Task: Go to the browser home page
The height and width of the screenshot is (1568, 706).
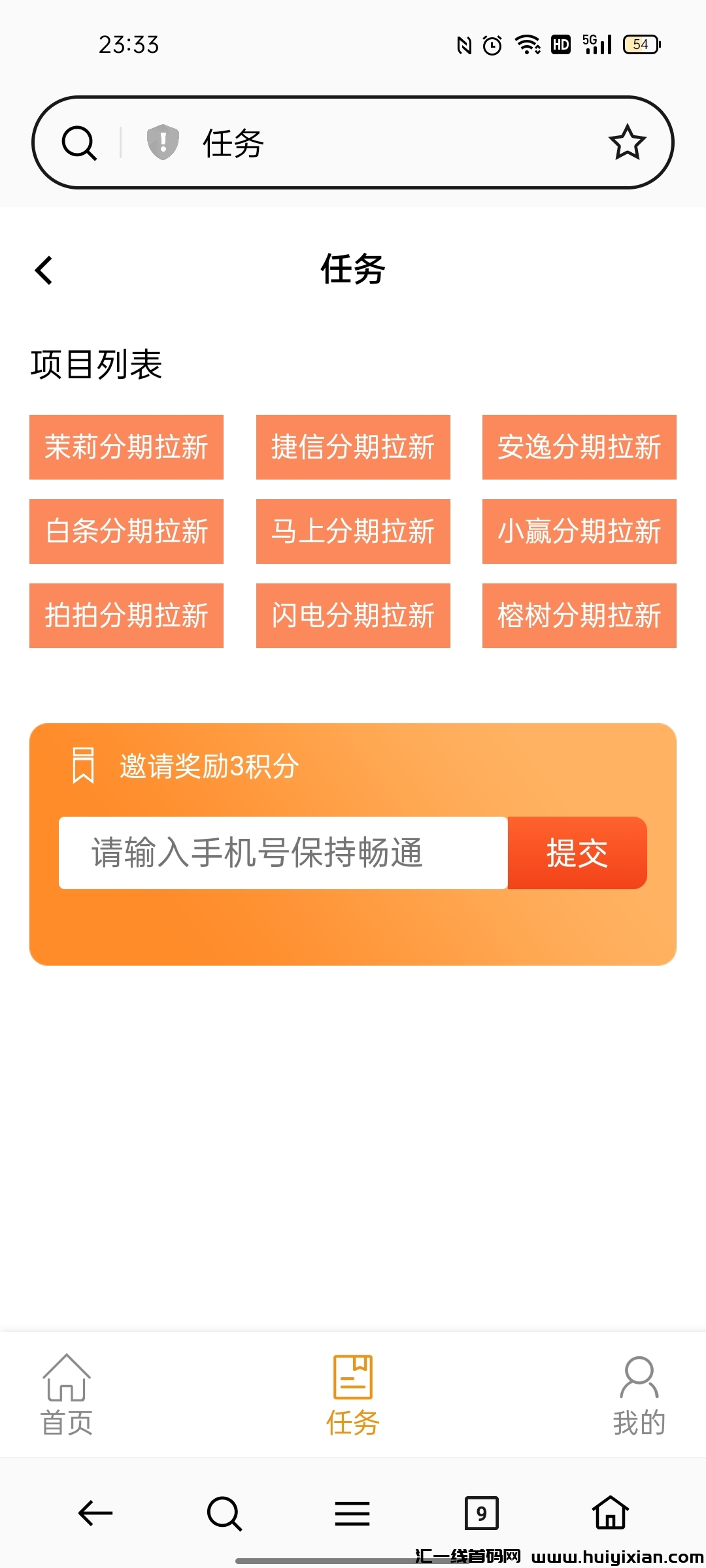Action: click(x=611, y=1513)
